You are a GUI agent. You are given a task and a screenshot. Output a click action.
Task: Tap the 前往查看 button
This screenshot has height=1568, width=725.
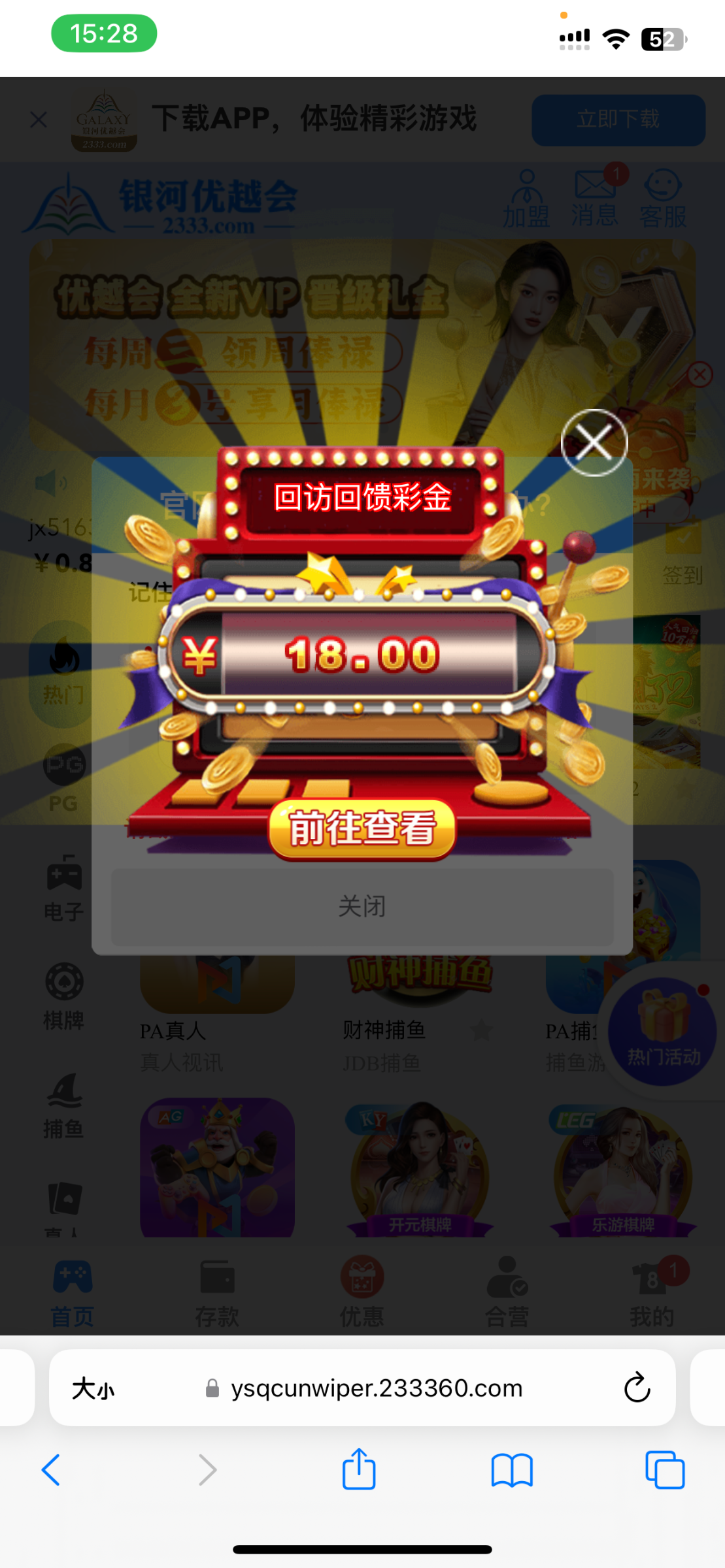[x=362, y=828]
